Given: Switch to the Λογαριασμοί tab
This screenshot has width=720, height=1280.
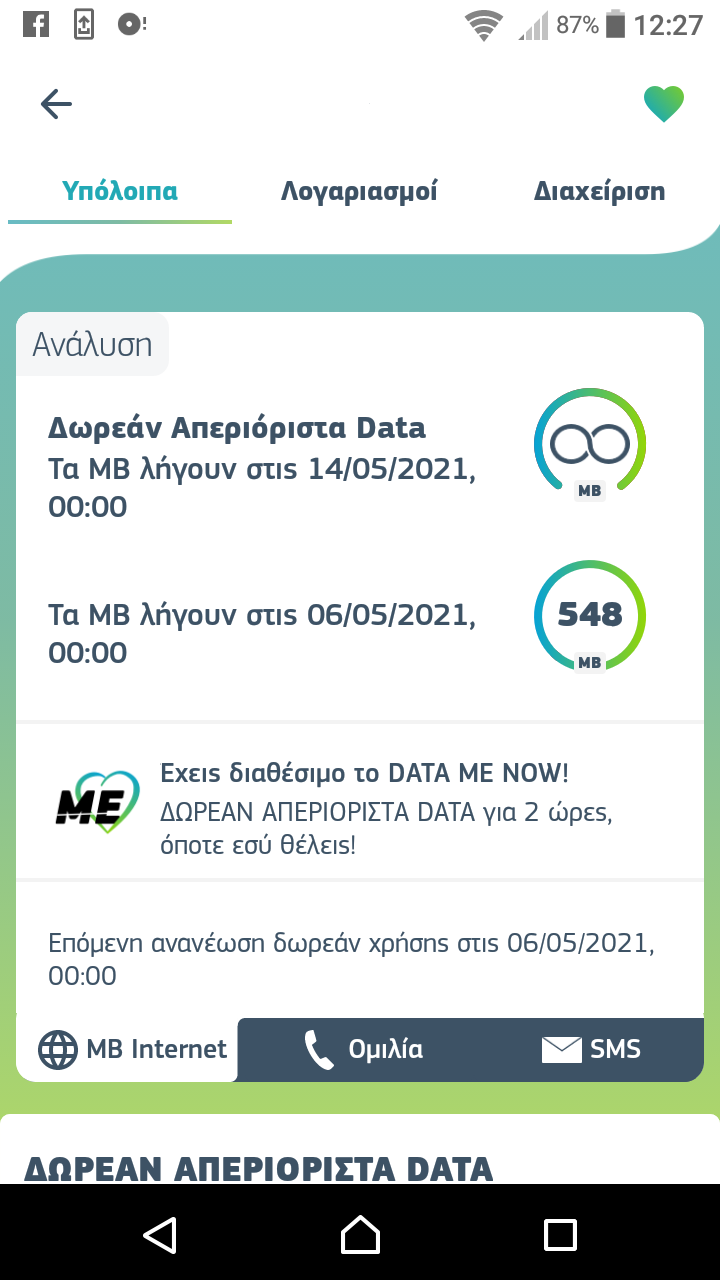Looking at the screenshot, I should tap(359, 191).
